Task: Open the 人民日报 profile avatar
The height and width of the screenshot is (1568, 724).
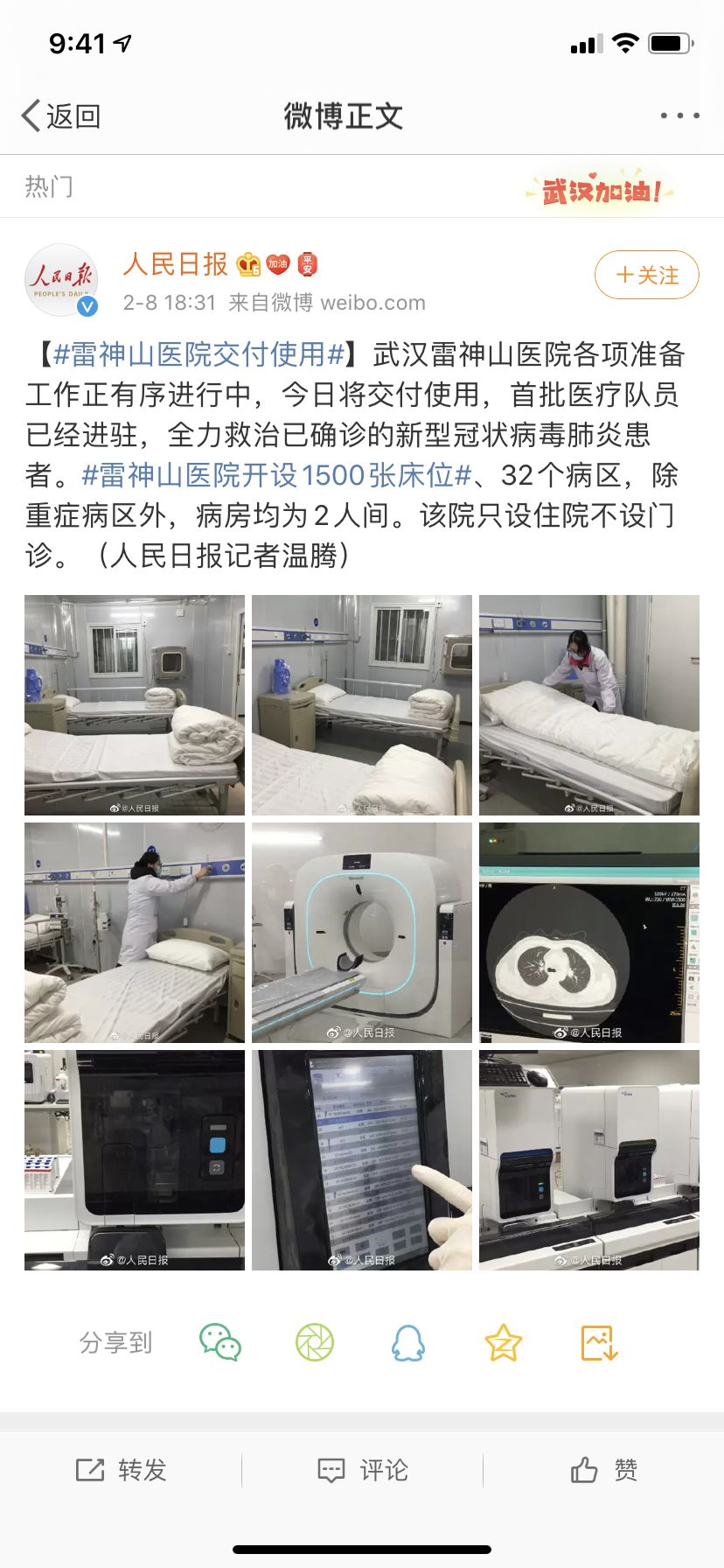Action: [61, 280]
